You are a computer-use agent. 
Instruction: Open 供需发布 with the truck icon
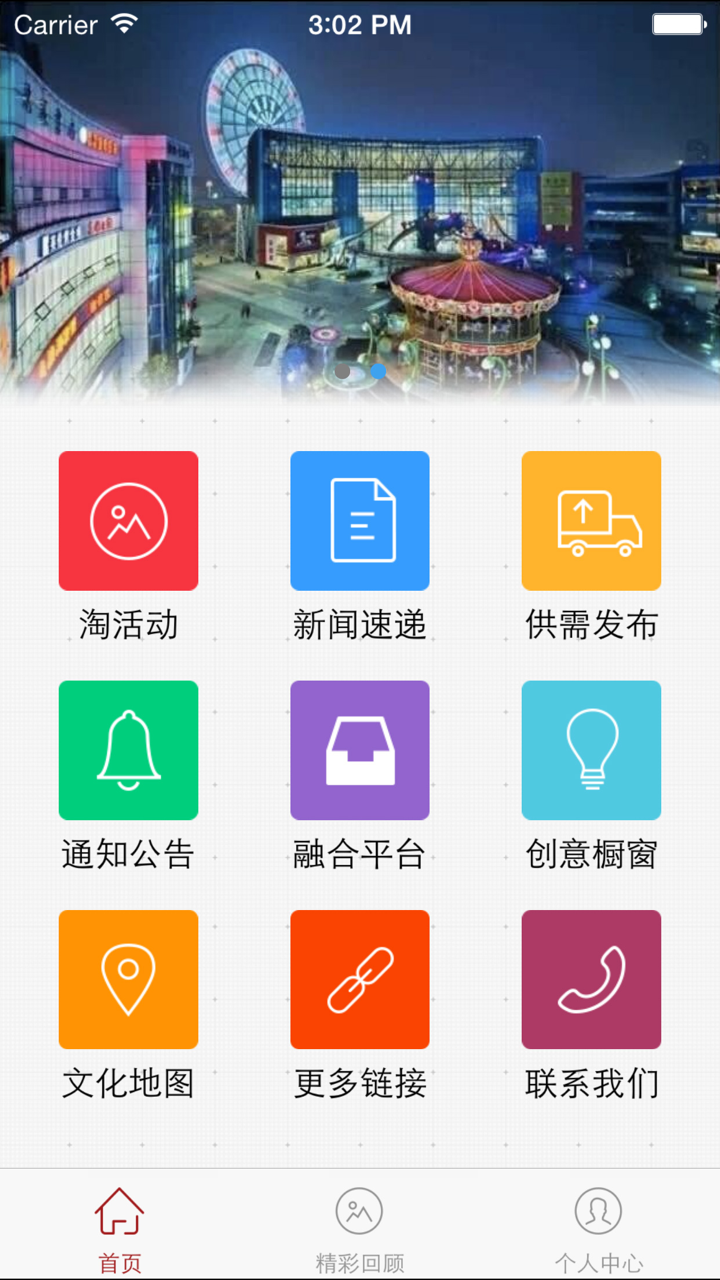tap(591, 521)
